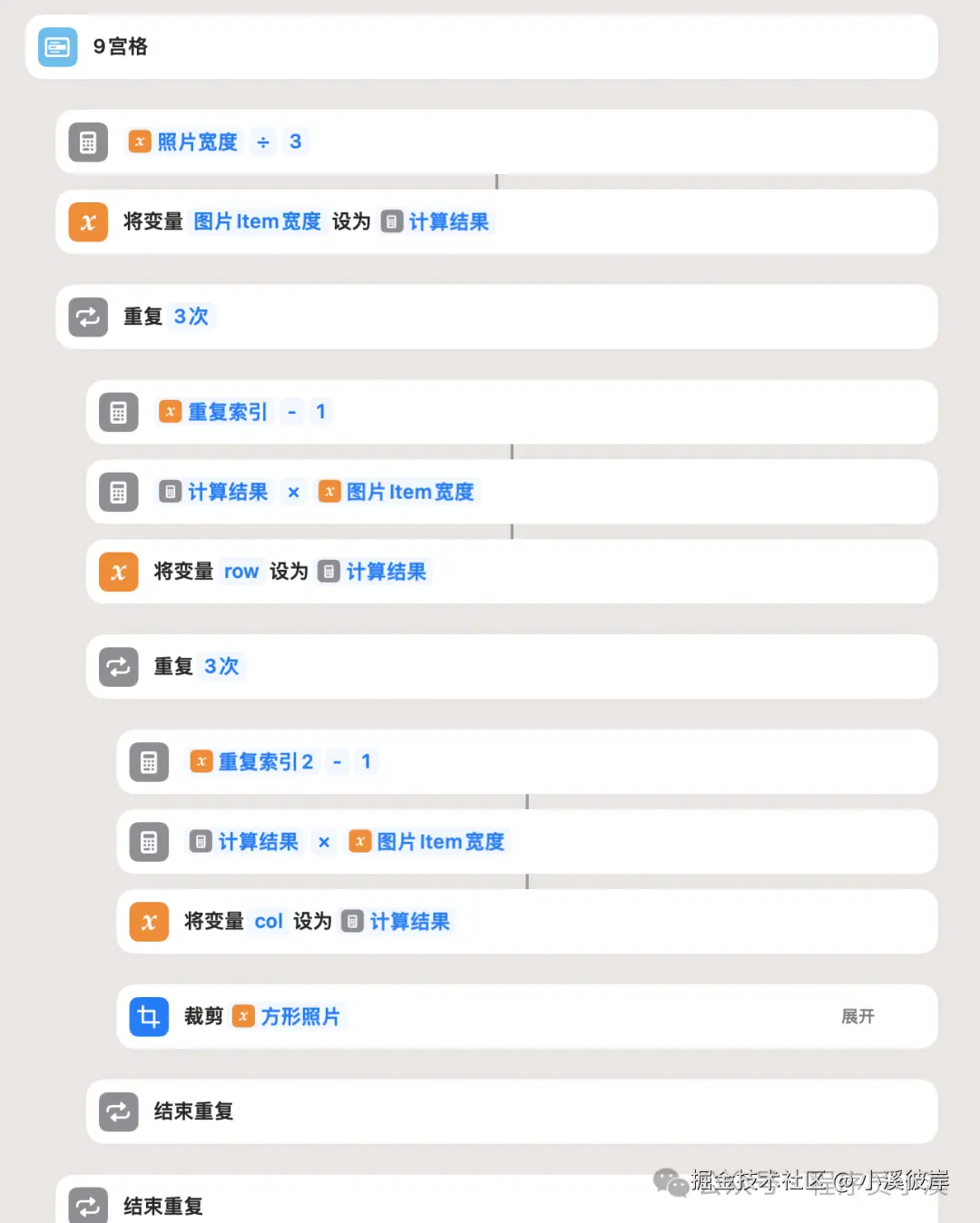Screen dimensions: 980x1223
Task: Click the 9宫格 shortcut header icon
Action: click(x=57, y=47)
